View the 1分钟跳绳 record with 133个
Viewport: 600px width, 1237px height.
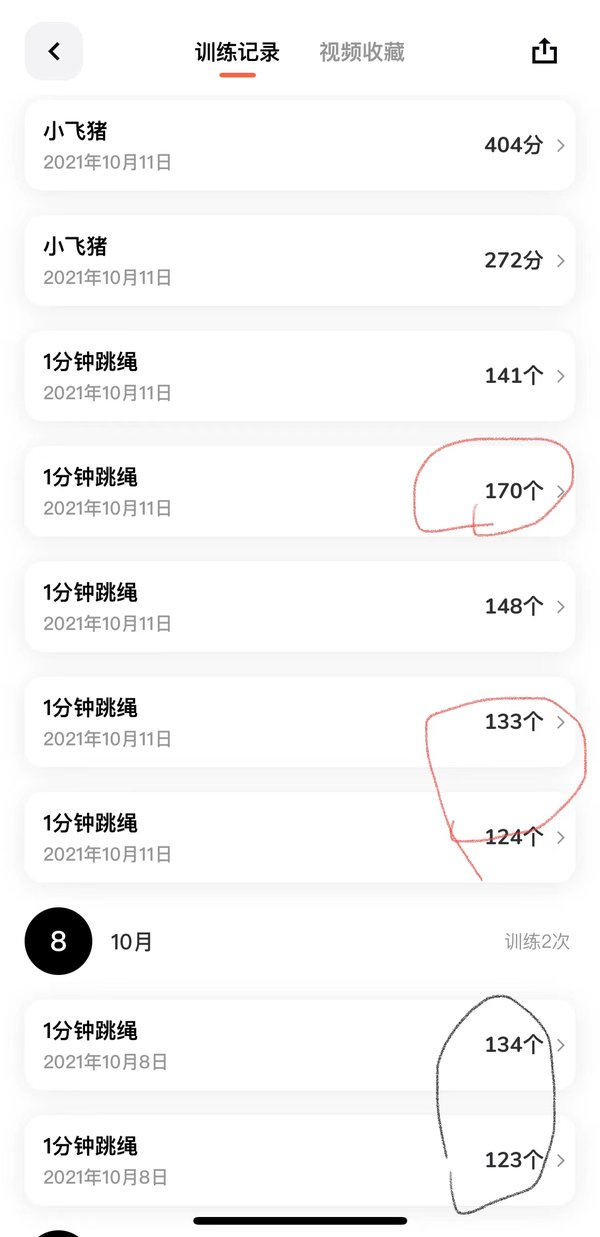click(300, 722)
